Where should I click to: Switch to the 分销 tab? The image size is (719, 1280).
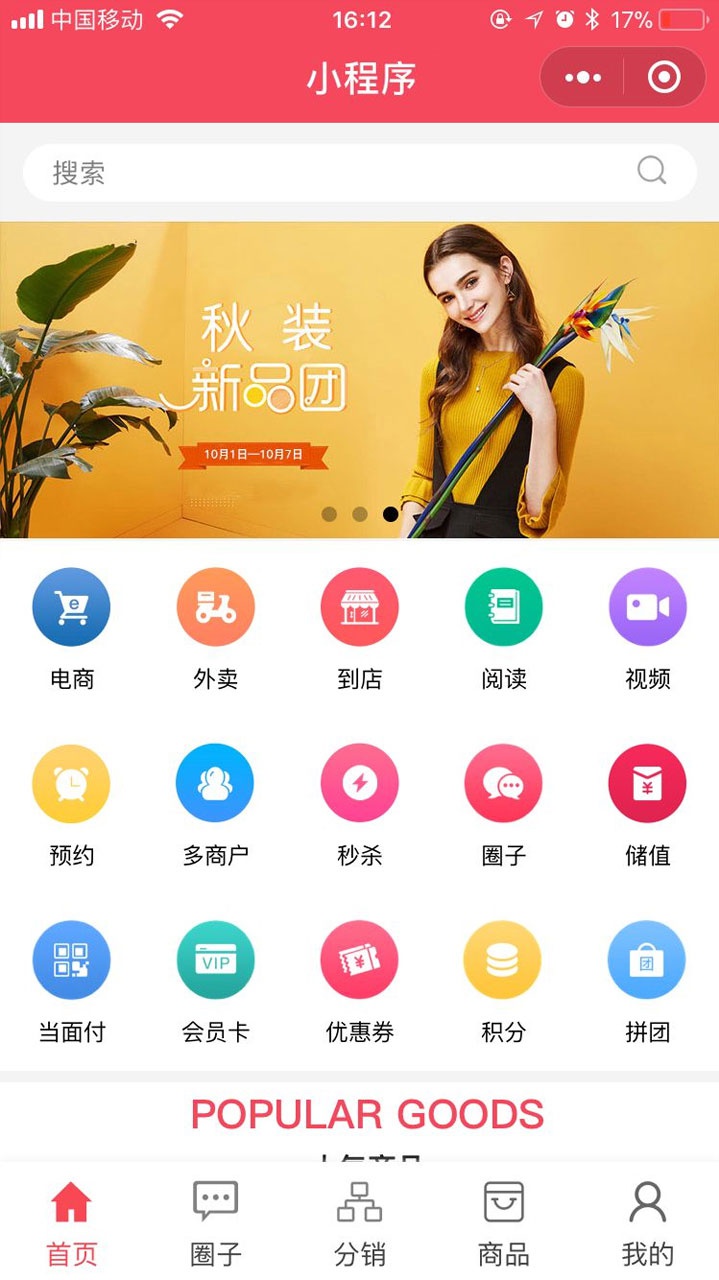pos(359,1222)
